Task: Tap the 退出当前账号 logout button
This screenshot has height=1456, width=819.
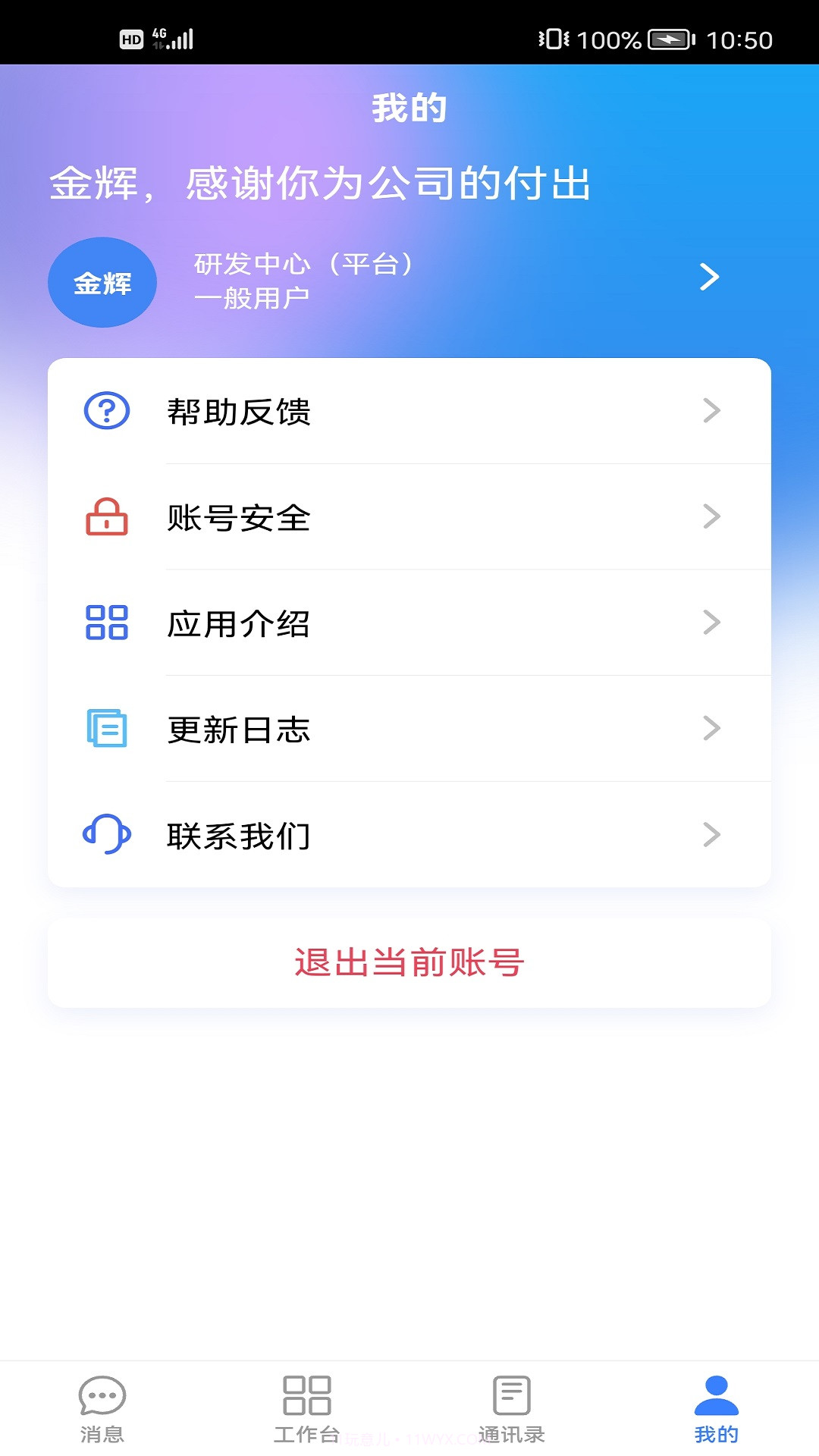Action: [x=409, y=963]
